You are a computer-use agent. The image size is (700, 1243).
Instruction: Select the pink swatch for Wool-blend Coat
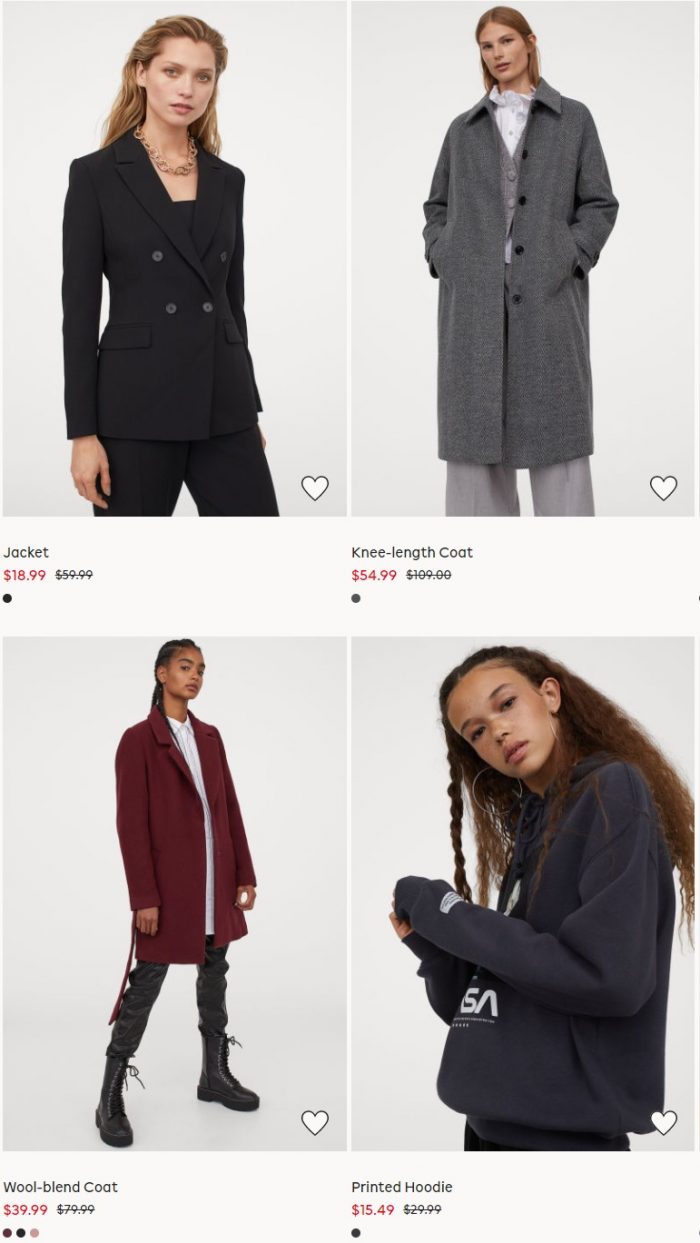click(35, 1233)
